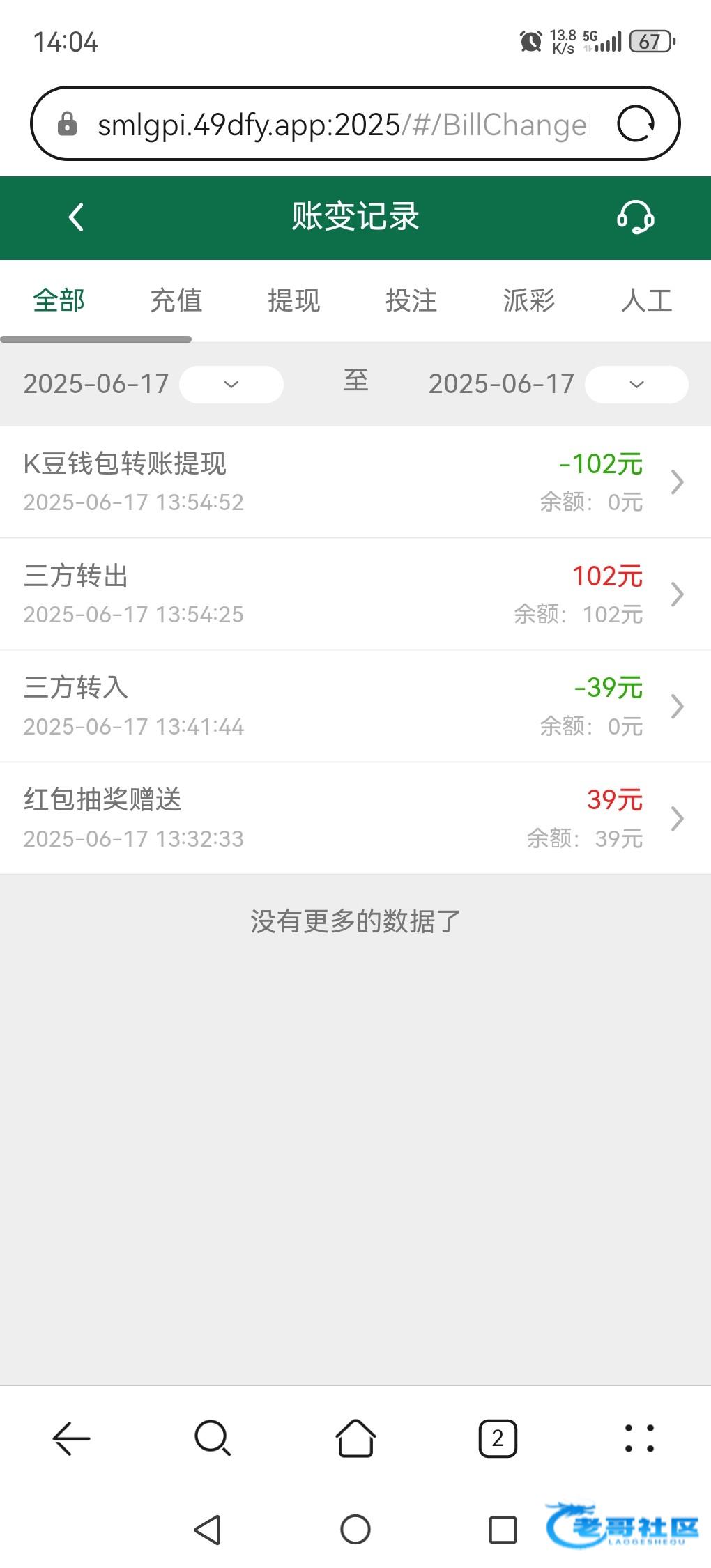The height and width of the screenshot is (1568, 711).
Task: Switch to the 投注 tab
Action: tap(411, 301)
